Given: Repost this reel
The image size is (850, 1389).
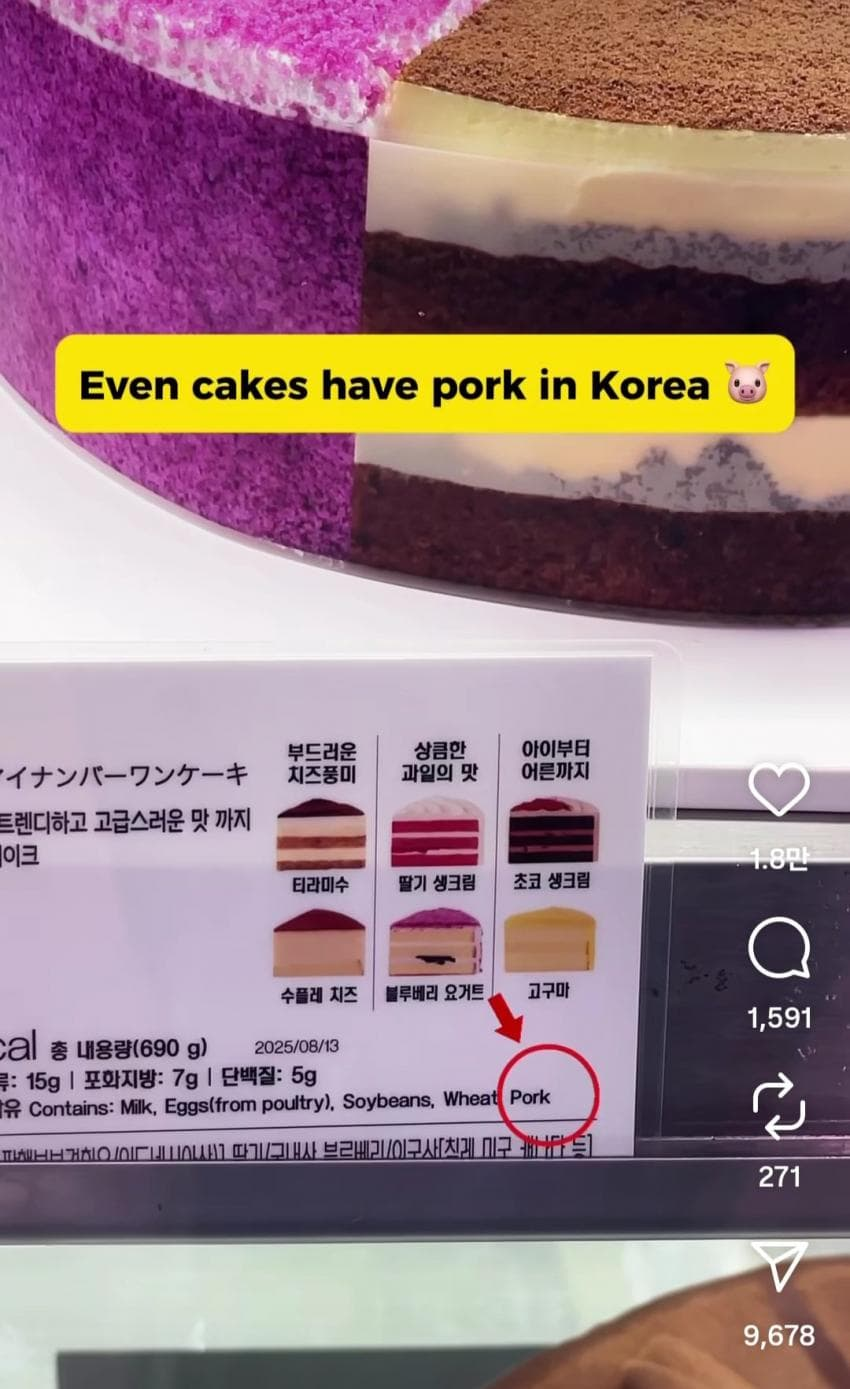Looking at the screenshot, I should click(778, 1109).
